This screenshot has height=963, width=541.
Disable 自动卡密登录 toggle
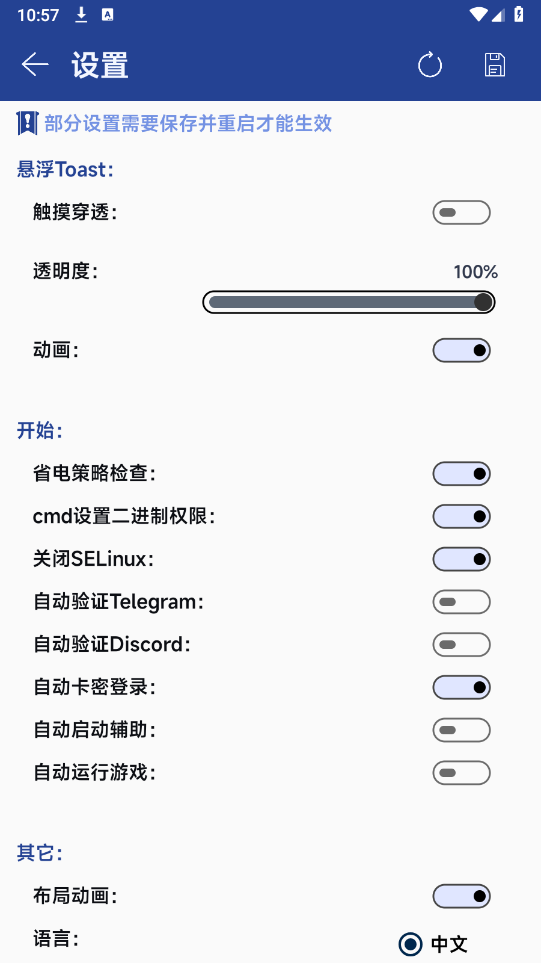coord(461,687)
